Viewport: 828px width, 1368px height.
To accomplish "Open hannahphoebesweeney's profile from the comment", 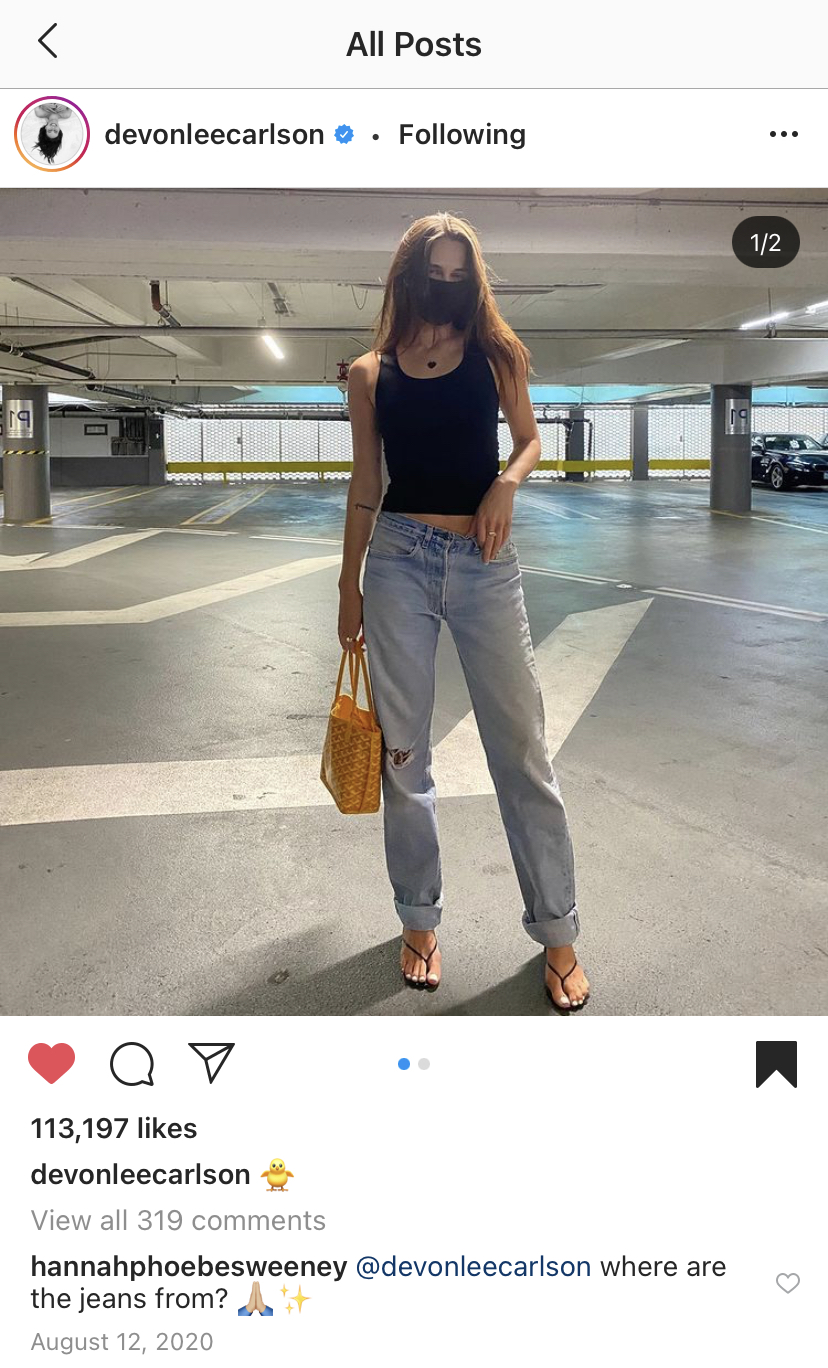I will point(189,1267).
